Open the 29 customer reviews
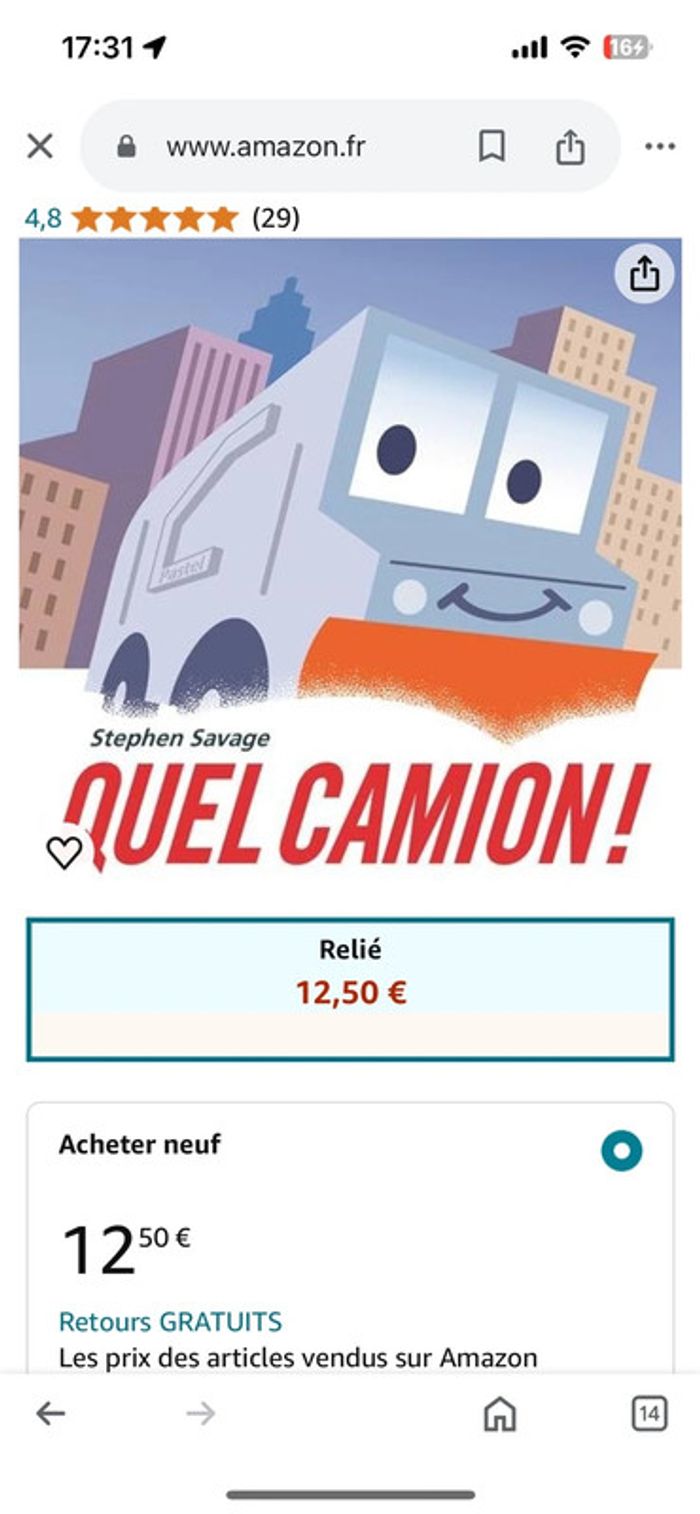This screenshot has height=1514, width=700. pos(275,218)
